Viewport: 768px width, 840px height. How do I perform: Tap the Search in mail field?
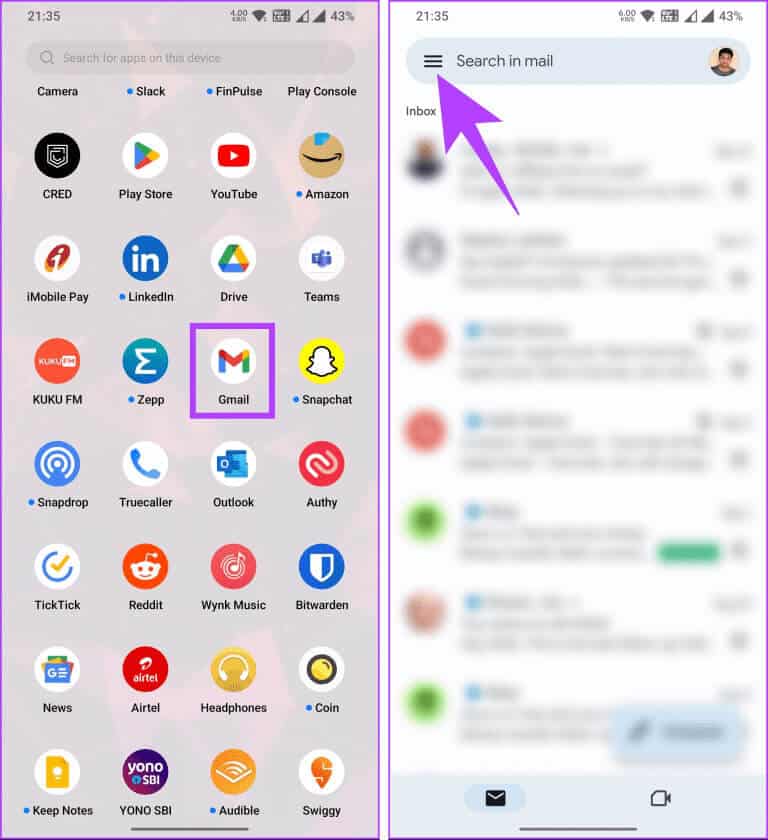560,61
